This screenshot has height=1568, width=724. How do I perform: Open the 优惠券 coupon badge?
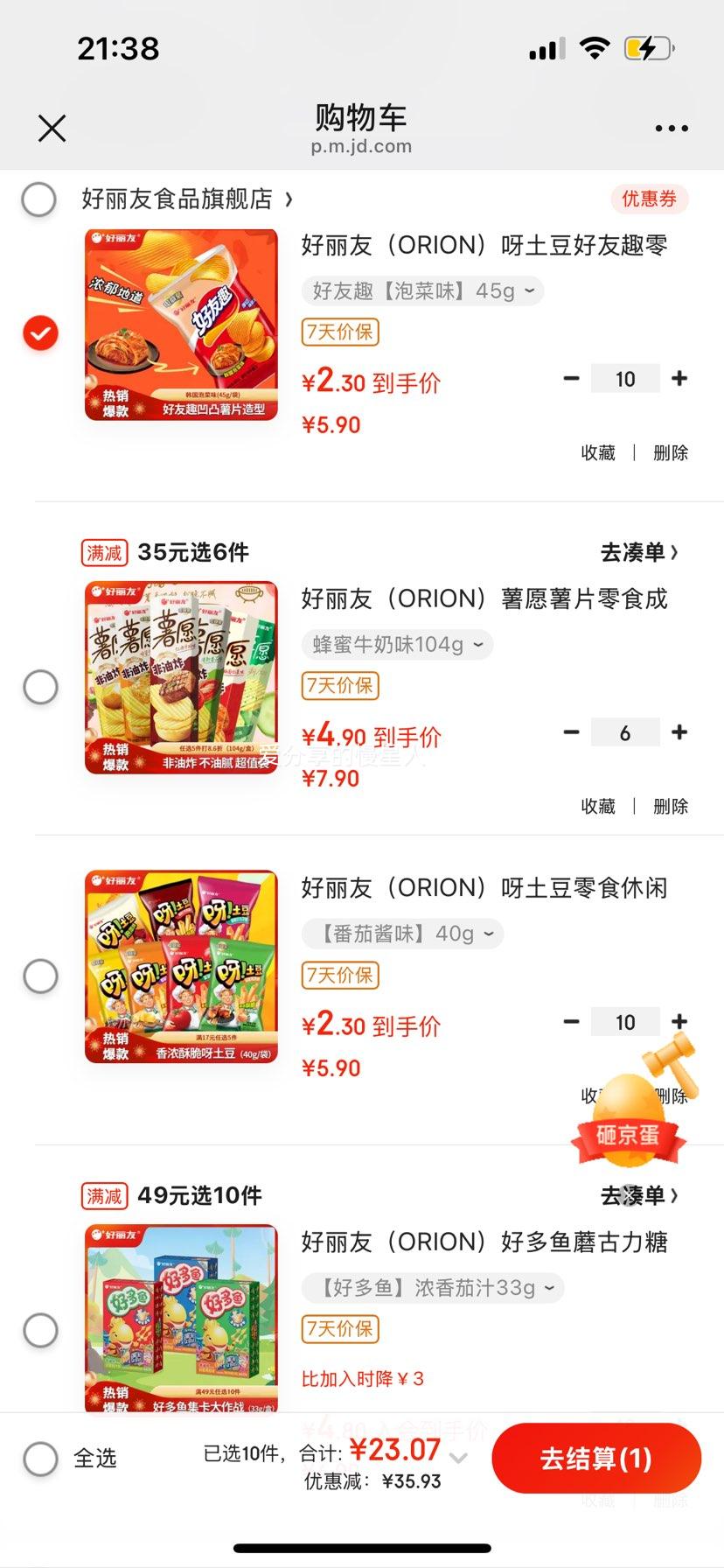[648, 199]
